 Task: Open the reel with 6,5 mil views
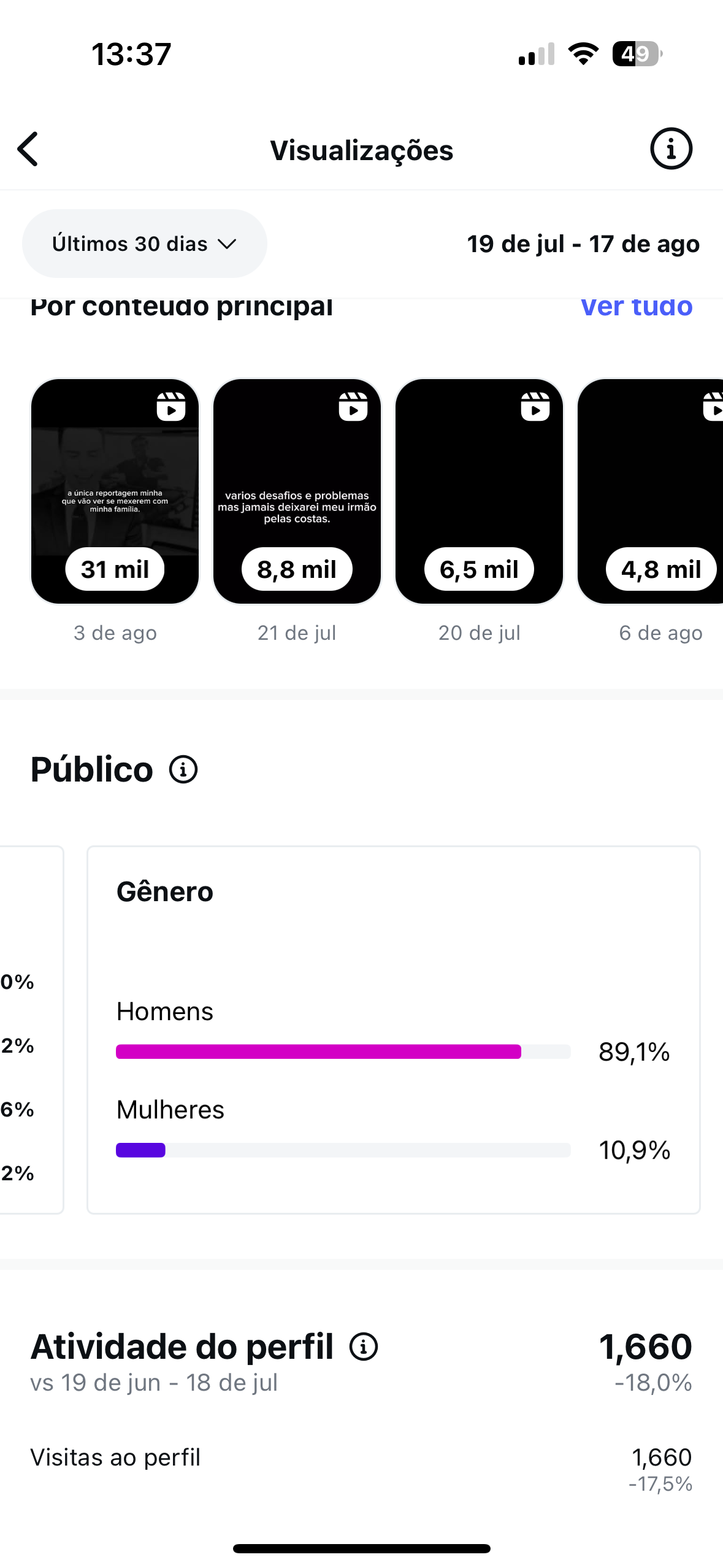point(479,491)
